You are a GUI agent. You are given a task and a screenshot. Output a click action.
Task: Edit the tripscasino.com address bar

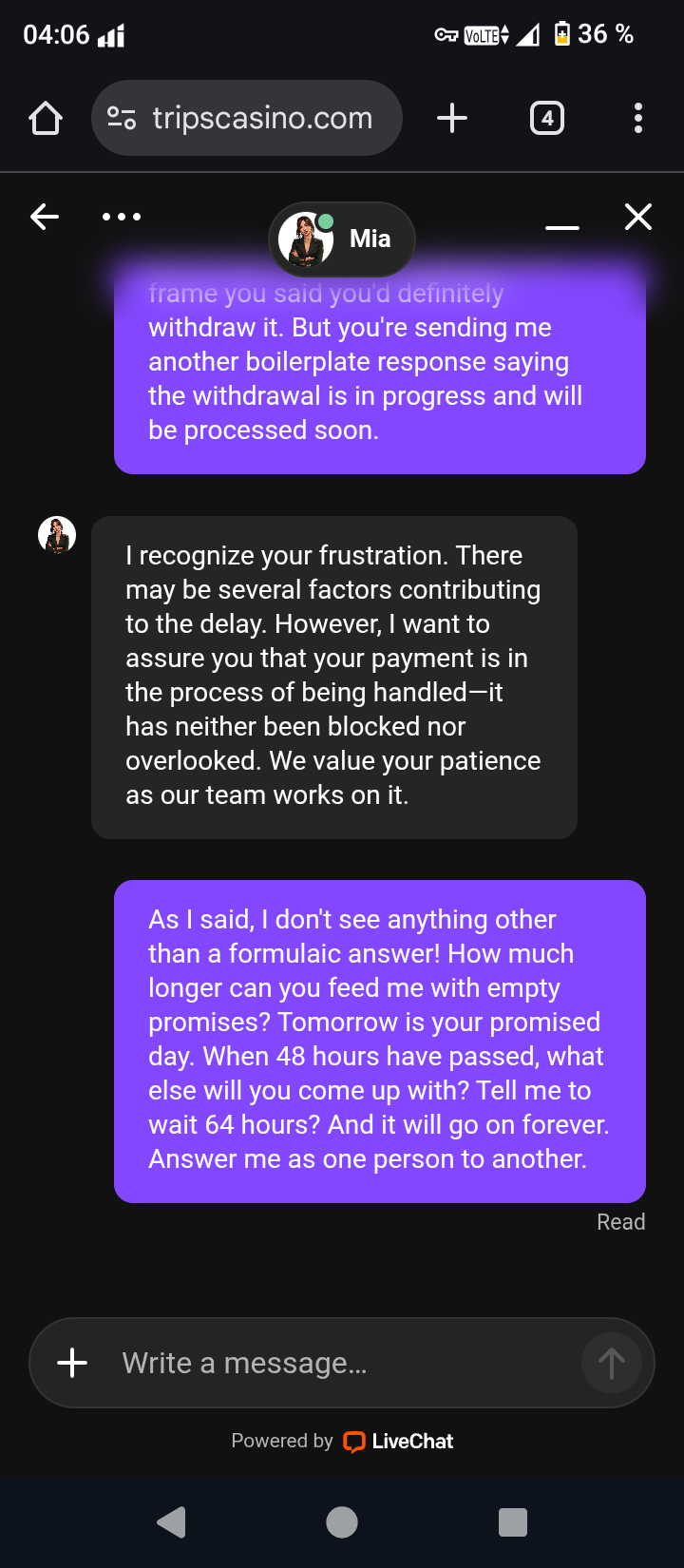pos(261,119)
